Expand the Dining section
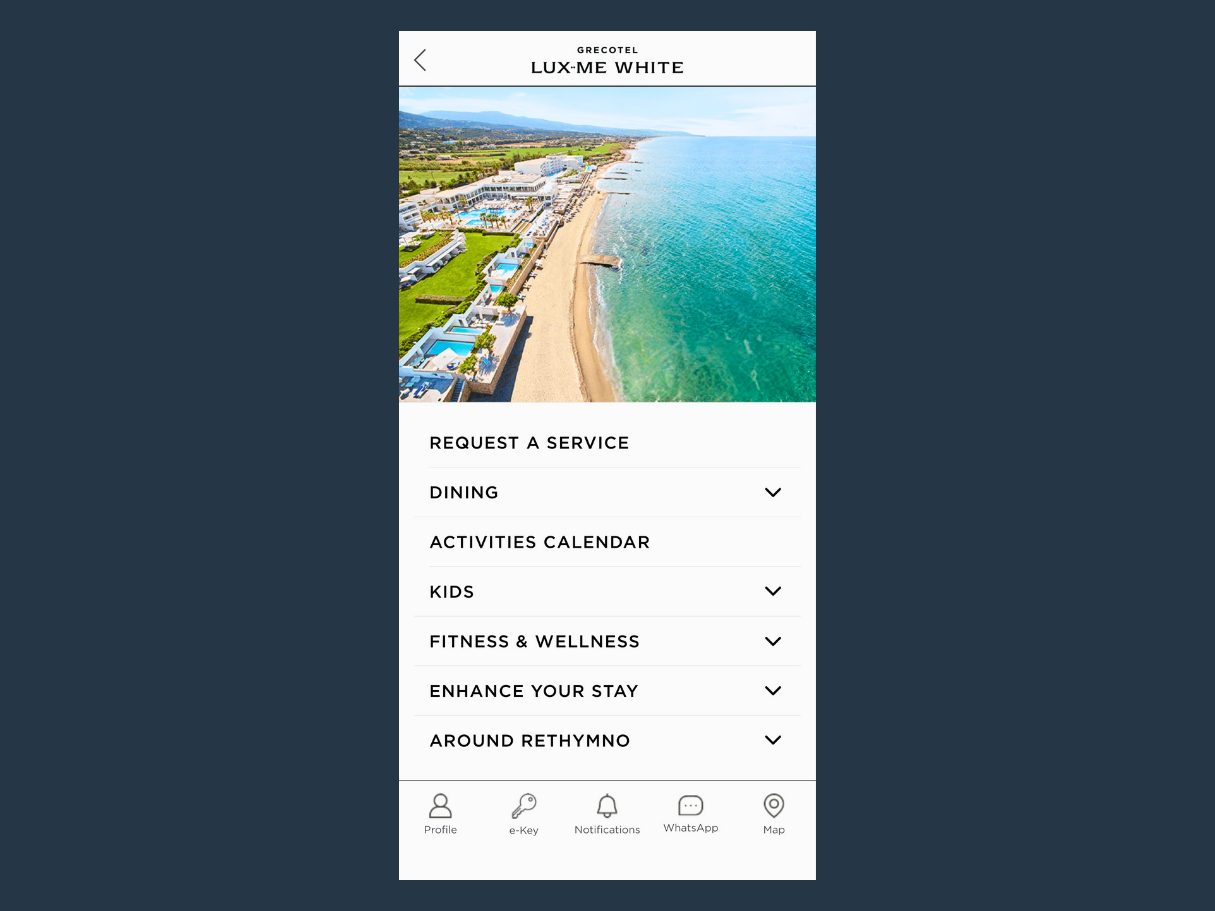 (772, 492)
